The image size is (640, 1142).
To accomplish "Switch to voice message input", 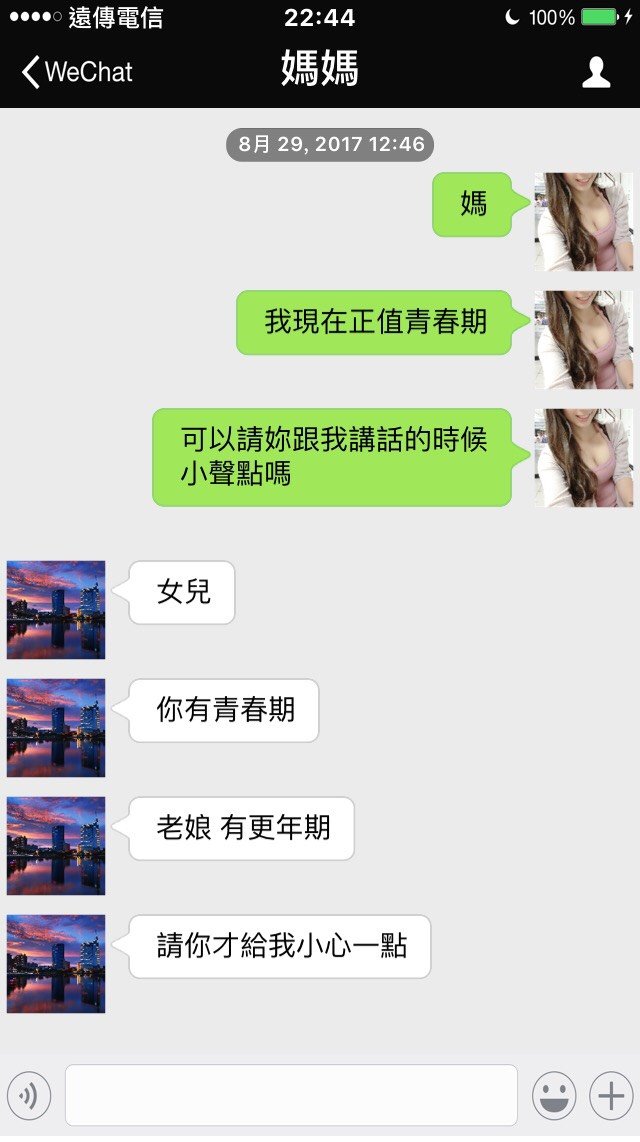I will coord(29,1096).
